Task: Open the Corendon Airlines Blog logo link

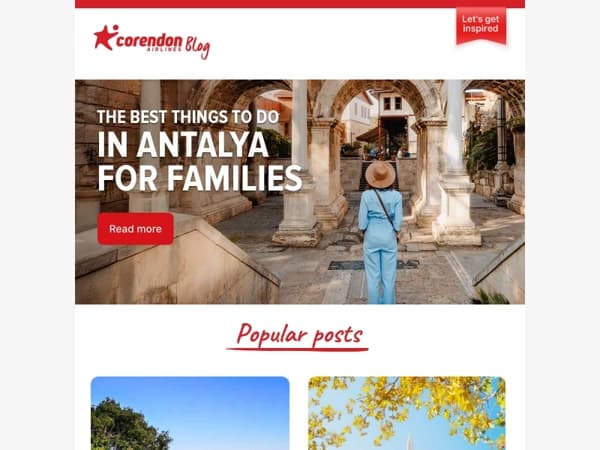Action: tap(152, 42)
